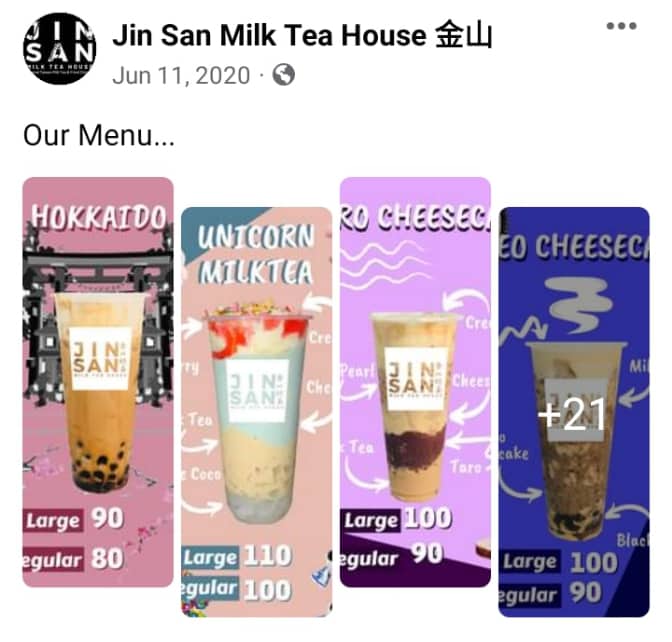Tap the Jun 11, 2020 post timestamp
The image size is (672, 642).
coord(181,75)
